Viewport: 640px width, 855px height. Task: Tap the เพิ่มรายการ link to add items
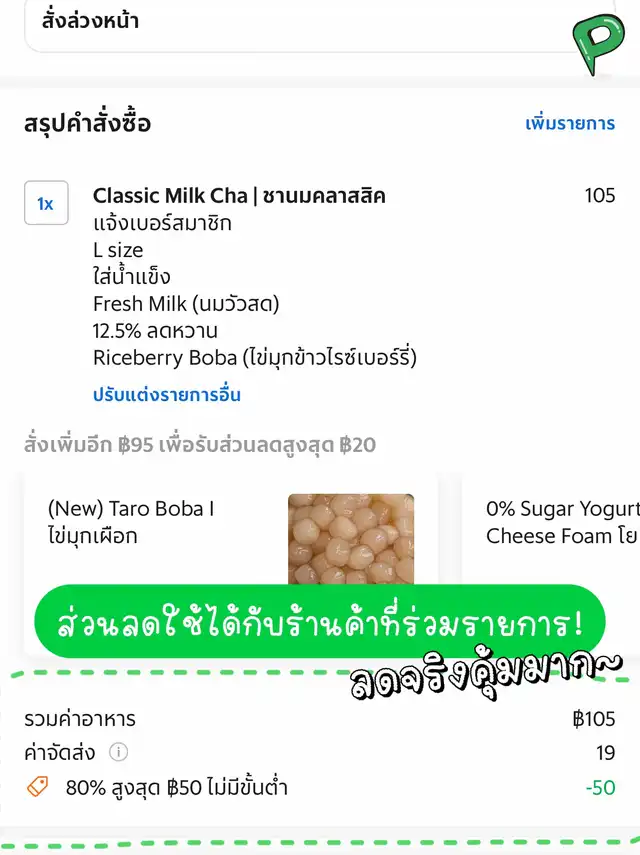pyautogui.click(x=570, y=124)
